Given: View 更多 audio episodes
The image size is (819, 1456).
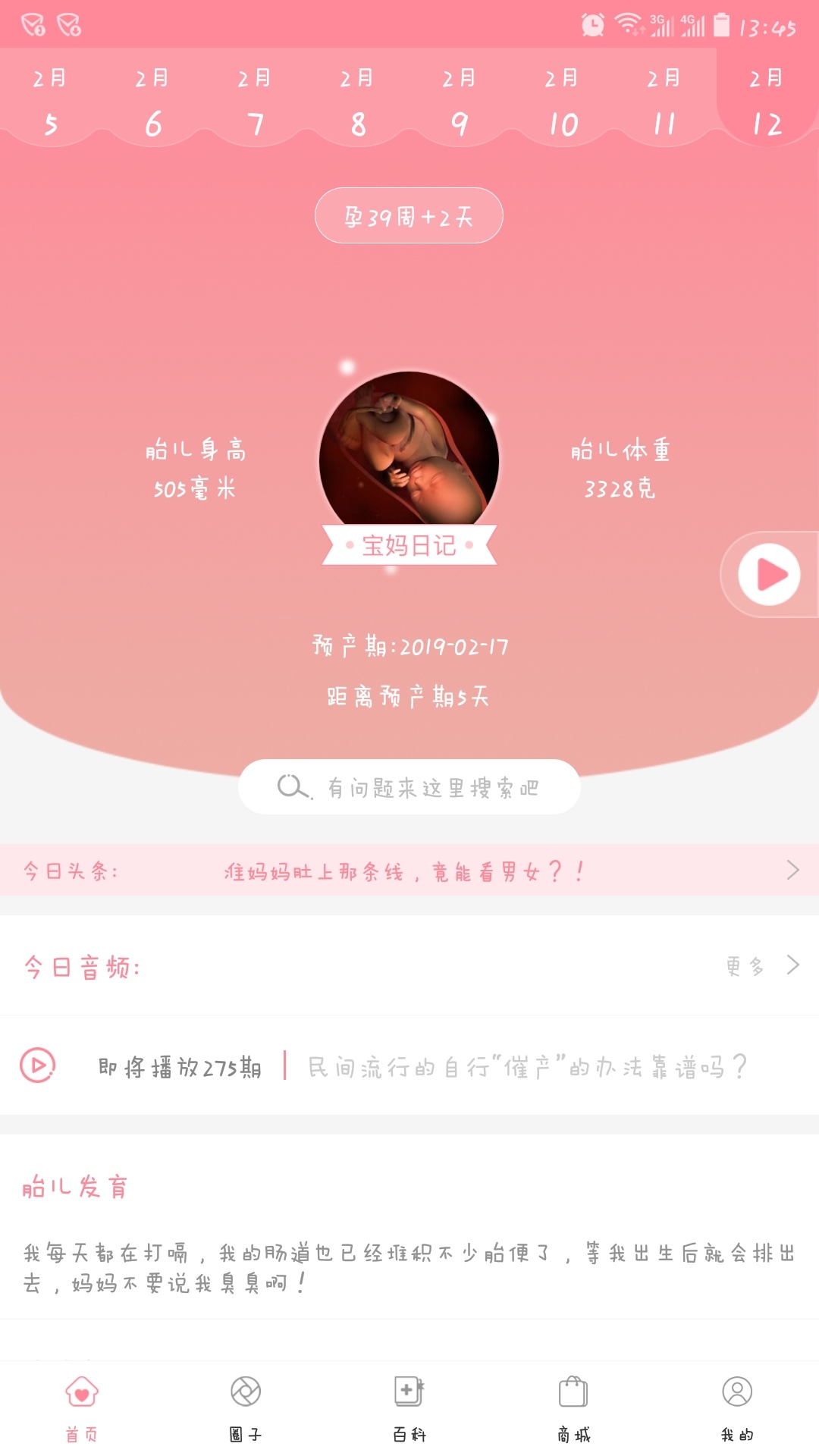Looking at the screenshot, I should 761,966.
